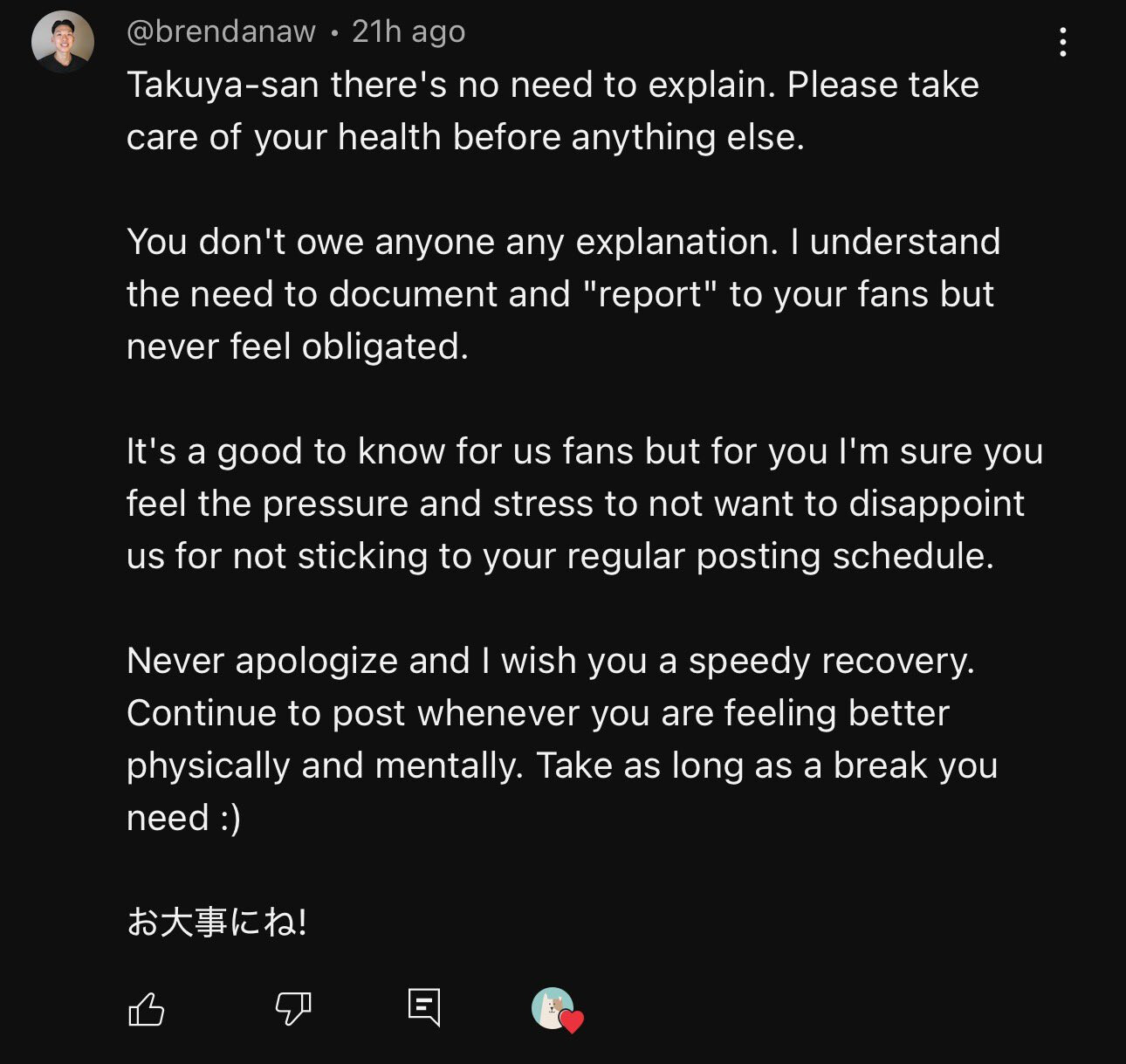The image size is (1126, 1064).
Task: Like the comment by @brendanaw
Action: pyautogui.click(x=147, y=1009)
